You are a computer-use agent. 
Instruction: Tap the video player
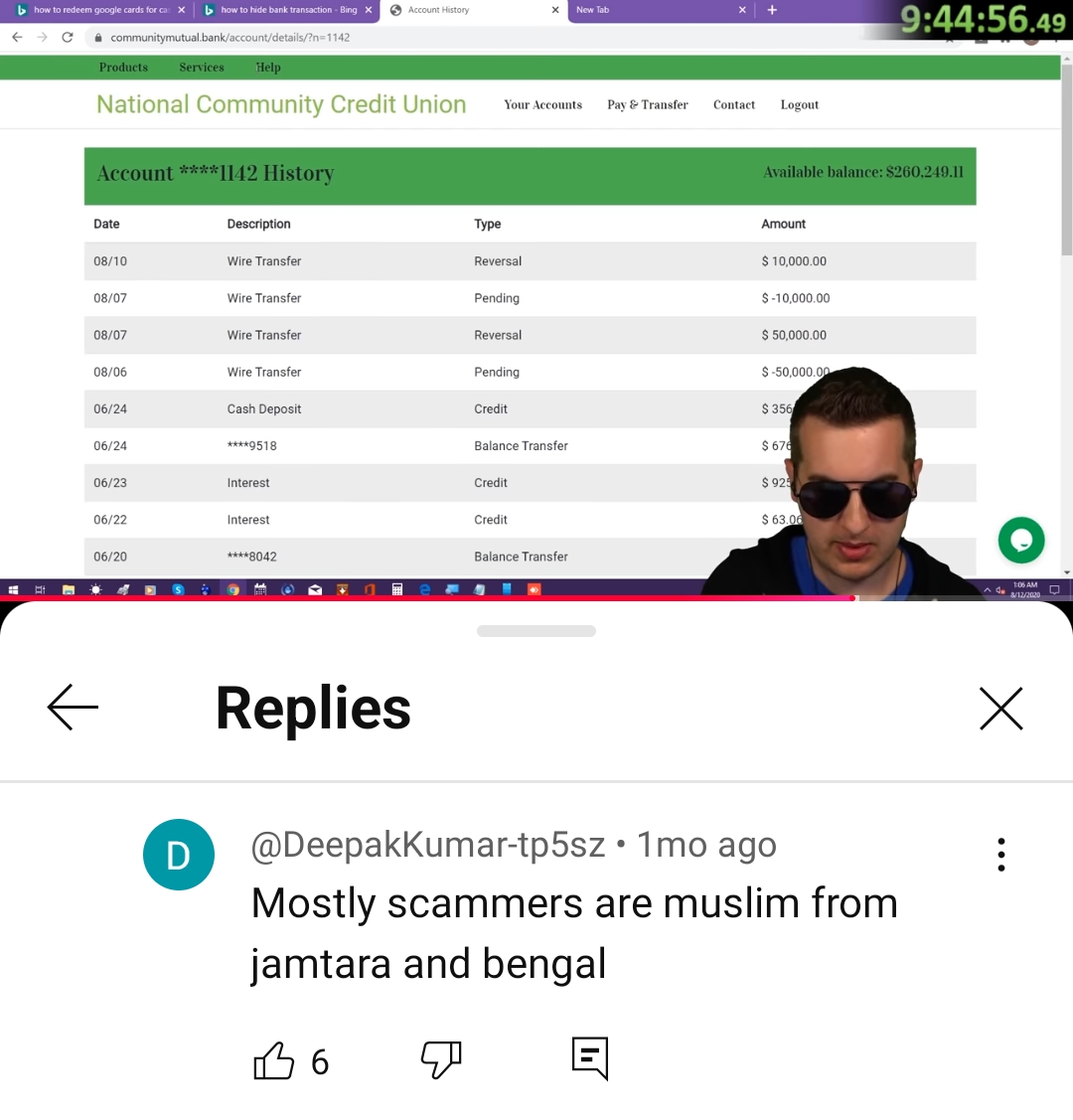536,298
